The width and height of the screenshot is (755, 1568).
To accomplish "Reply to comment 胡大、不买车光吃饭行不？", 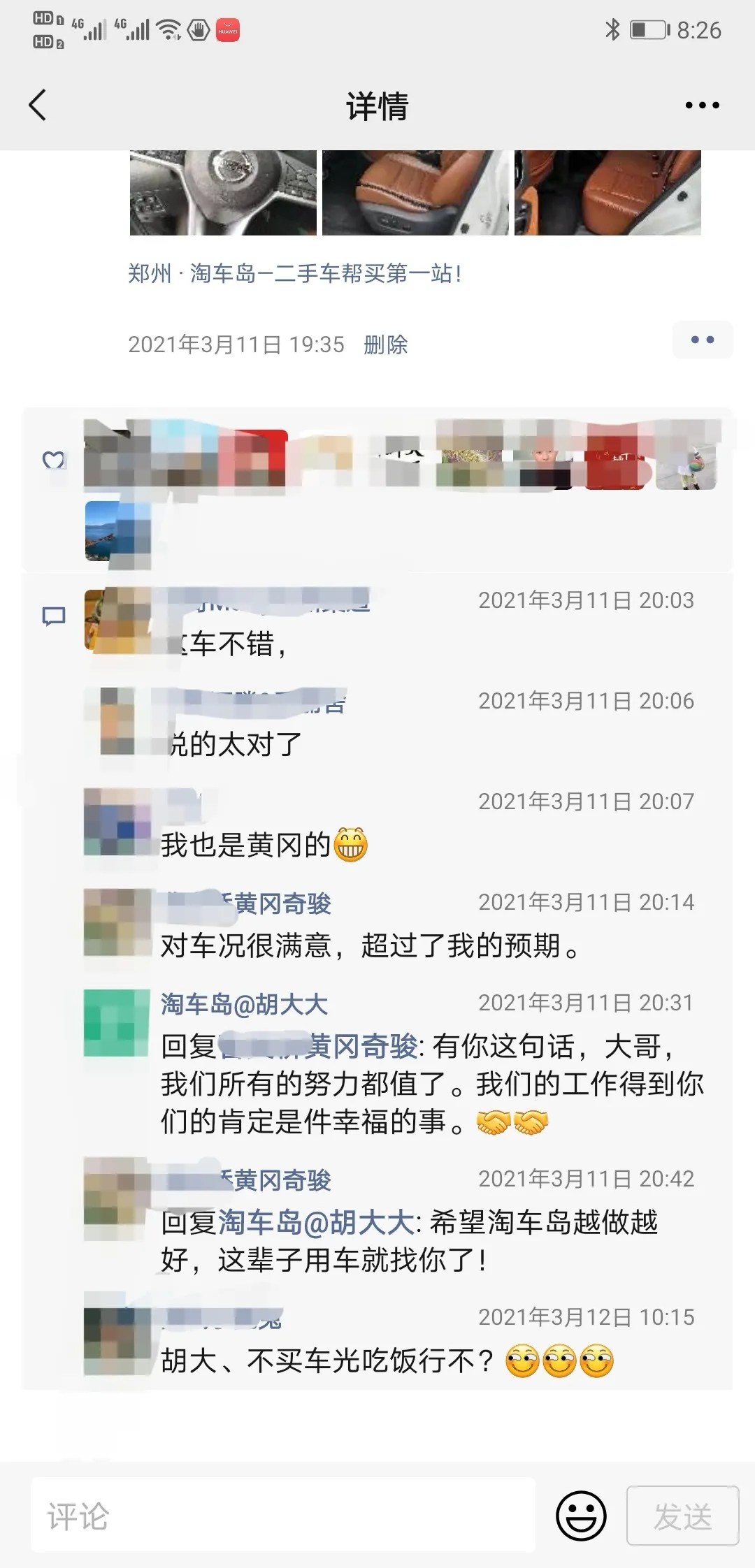I will pyautogui.click(x=327, y=1360).
